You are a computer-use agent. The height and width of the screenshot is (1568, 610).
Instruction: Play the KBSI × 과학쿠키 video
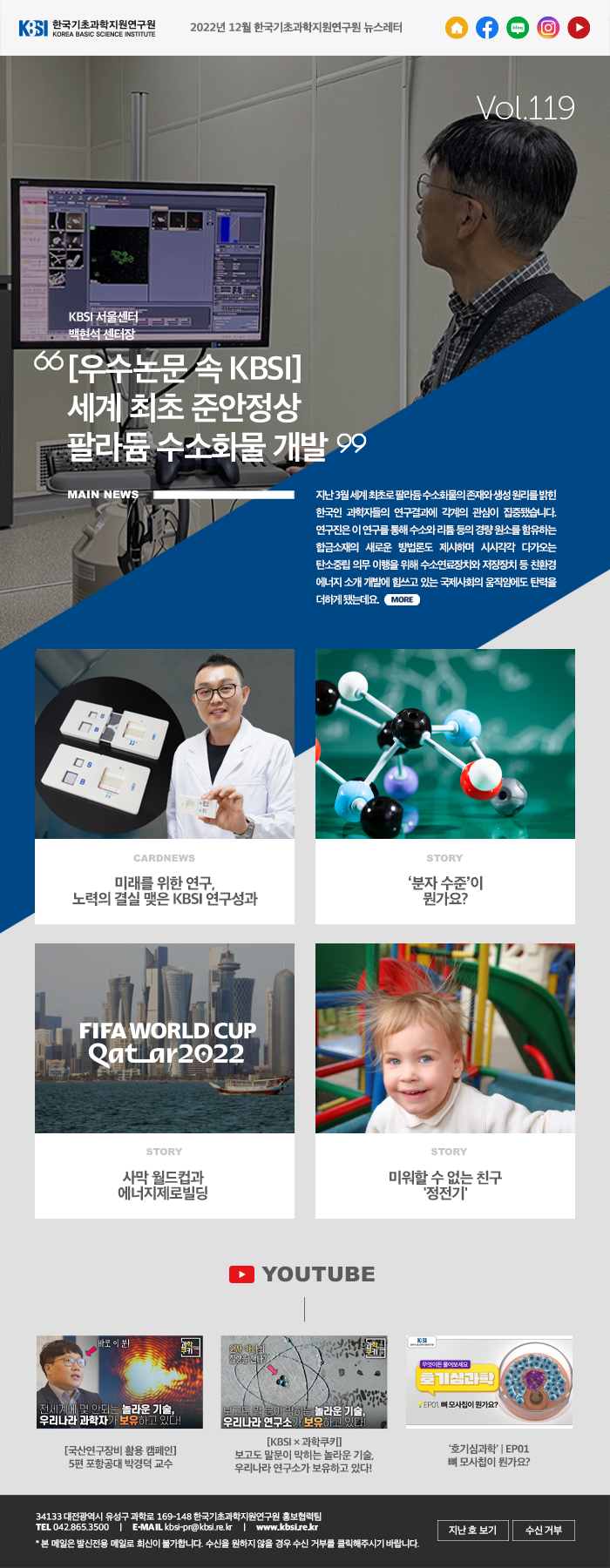[303, 1382]
